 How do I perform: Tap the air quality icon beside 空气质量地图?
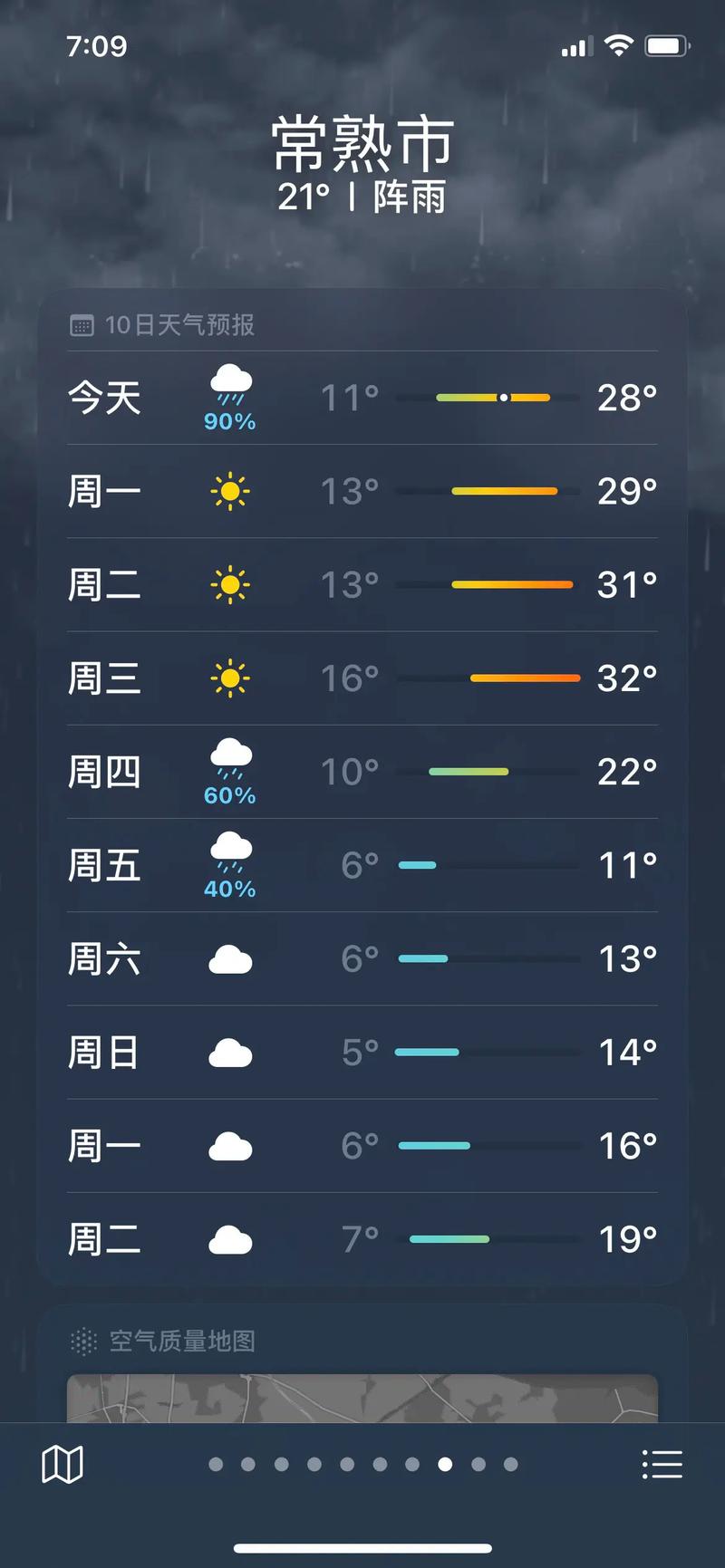coord(82,1342)
